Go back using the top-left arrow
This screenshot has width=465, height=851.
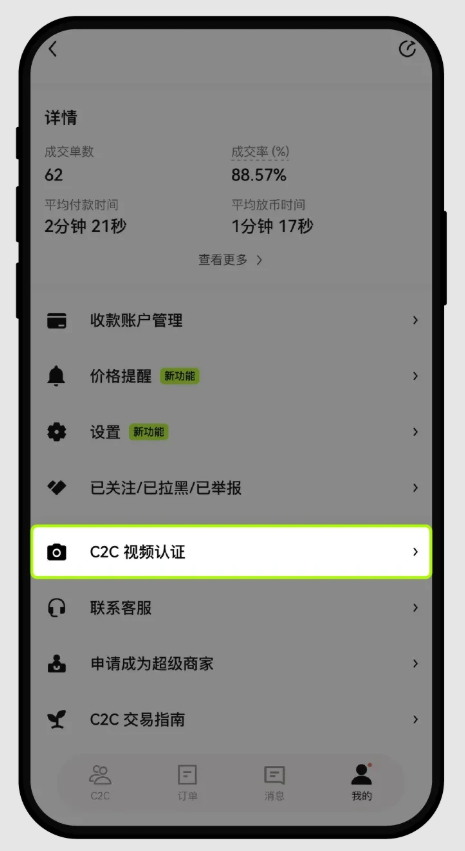[52, 49]
